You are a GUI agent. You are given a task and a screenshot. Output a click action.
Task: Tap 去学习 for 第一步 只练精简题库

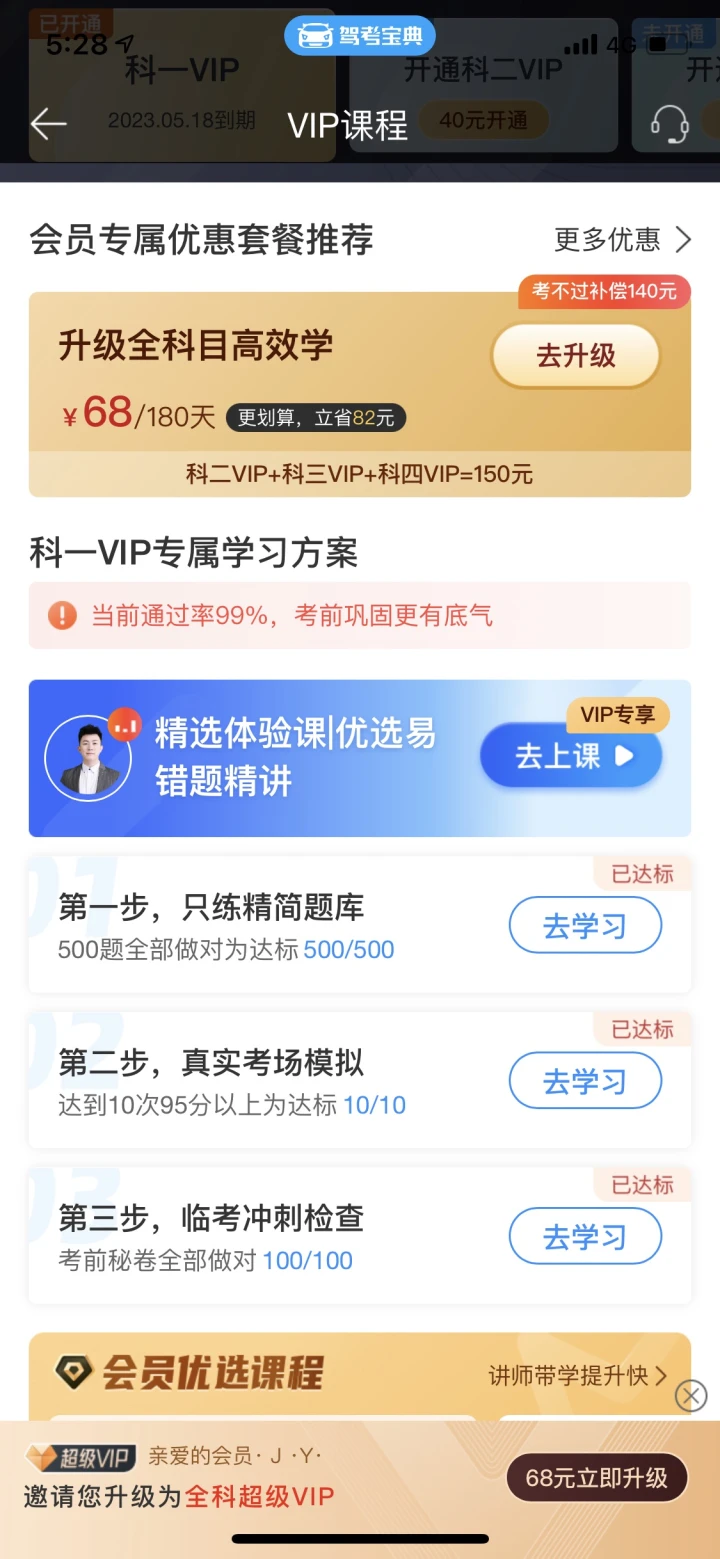click(585, 926)
